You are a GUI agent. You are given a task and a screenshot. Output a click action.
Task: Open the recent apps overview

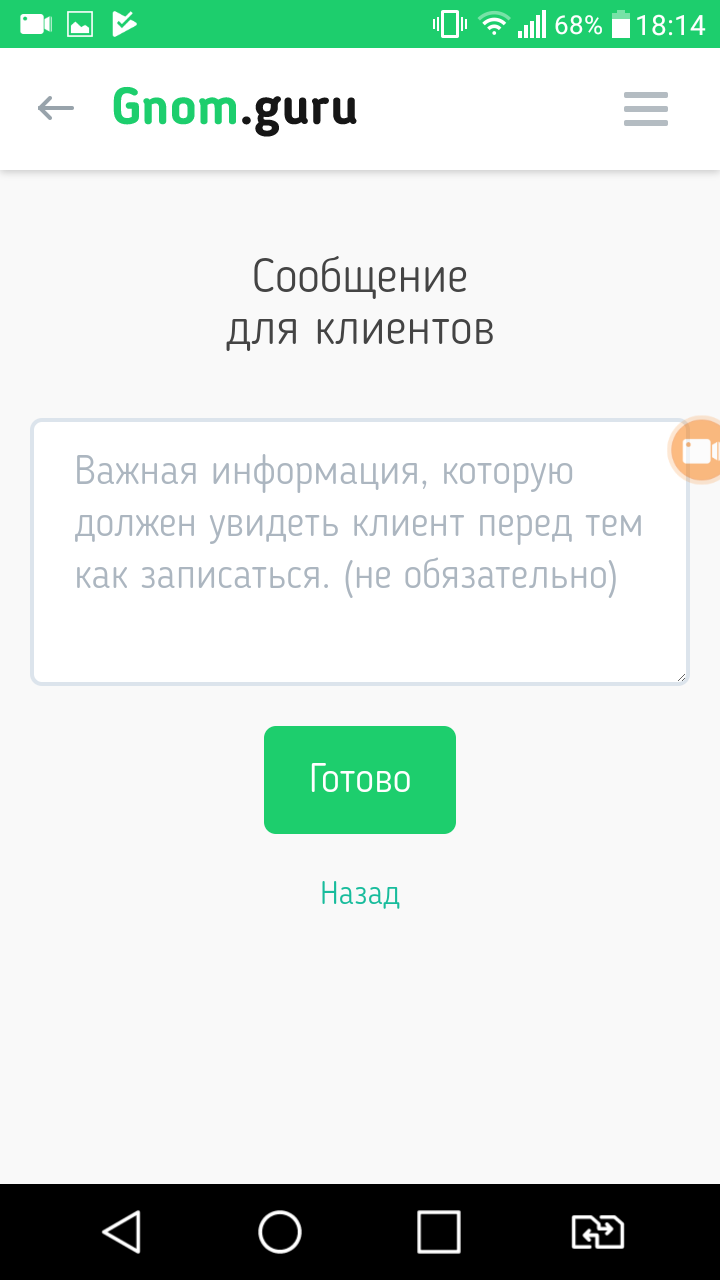(438, 1232)
